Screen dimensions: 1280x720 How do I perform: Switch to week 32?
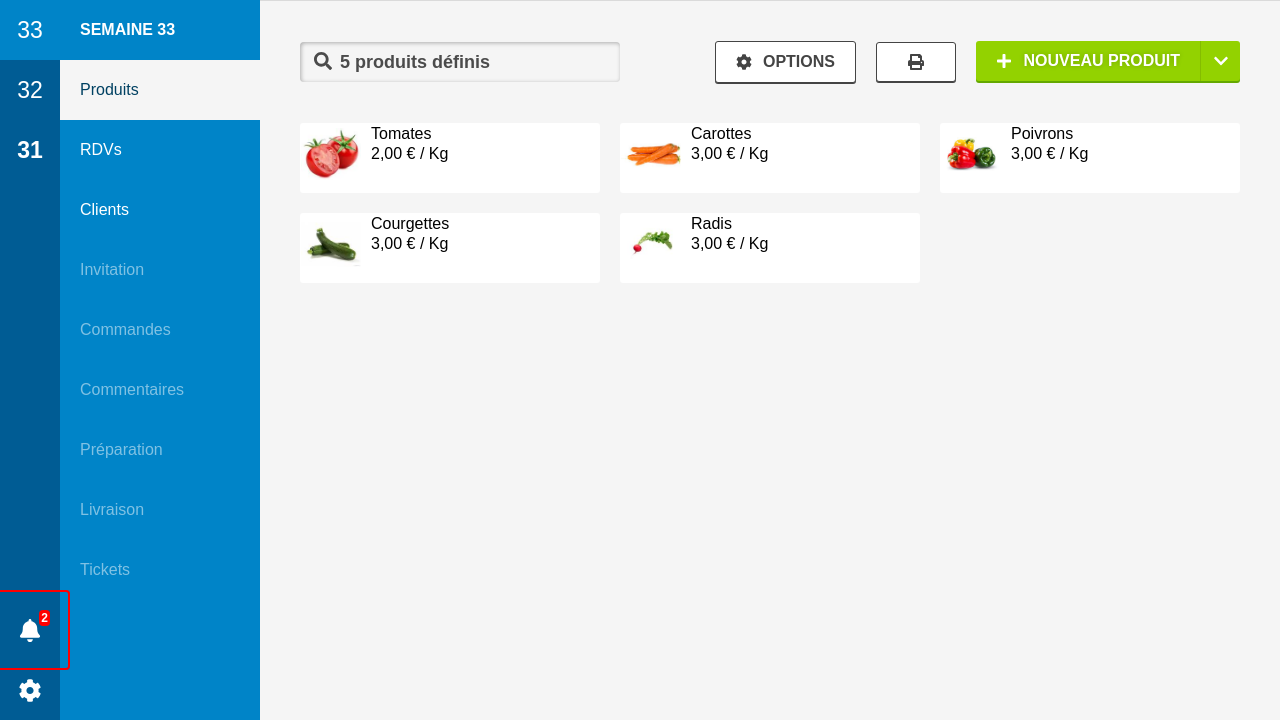click(30, 90)
